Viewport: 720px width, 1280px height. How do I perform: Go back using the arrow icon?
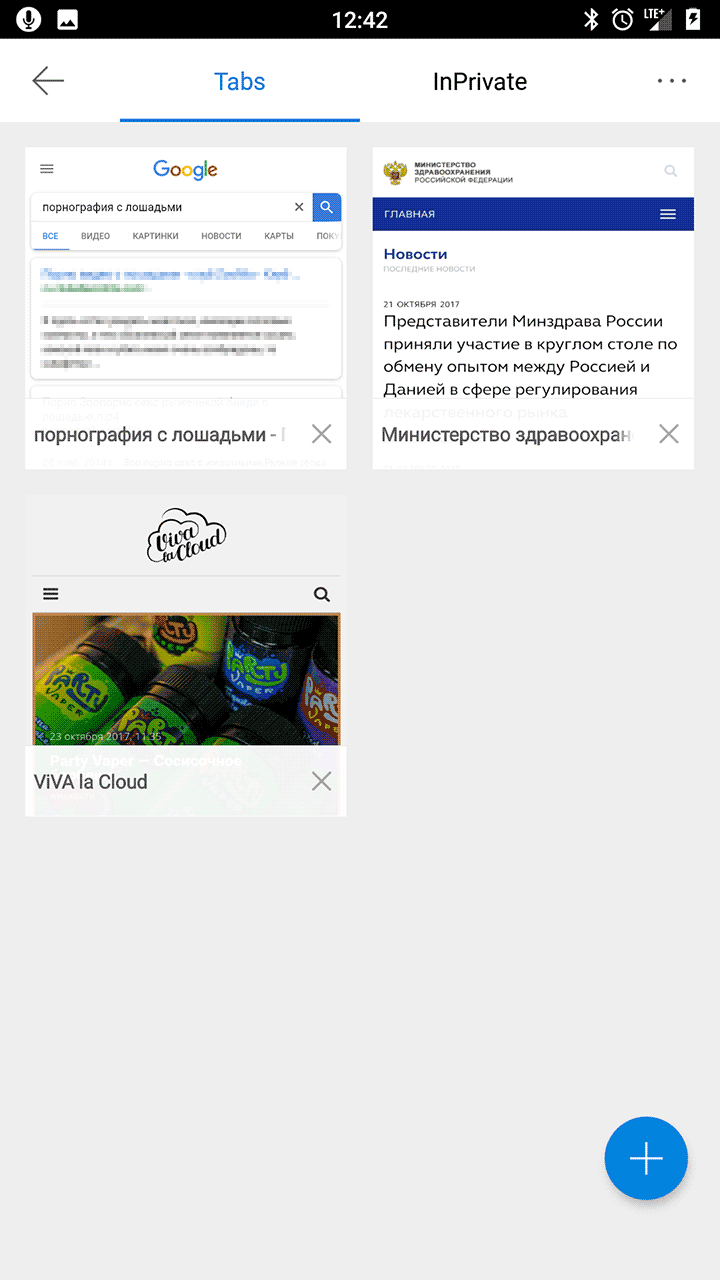[x=48, y=81]
